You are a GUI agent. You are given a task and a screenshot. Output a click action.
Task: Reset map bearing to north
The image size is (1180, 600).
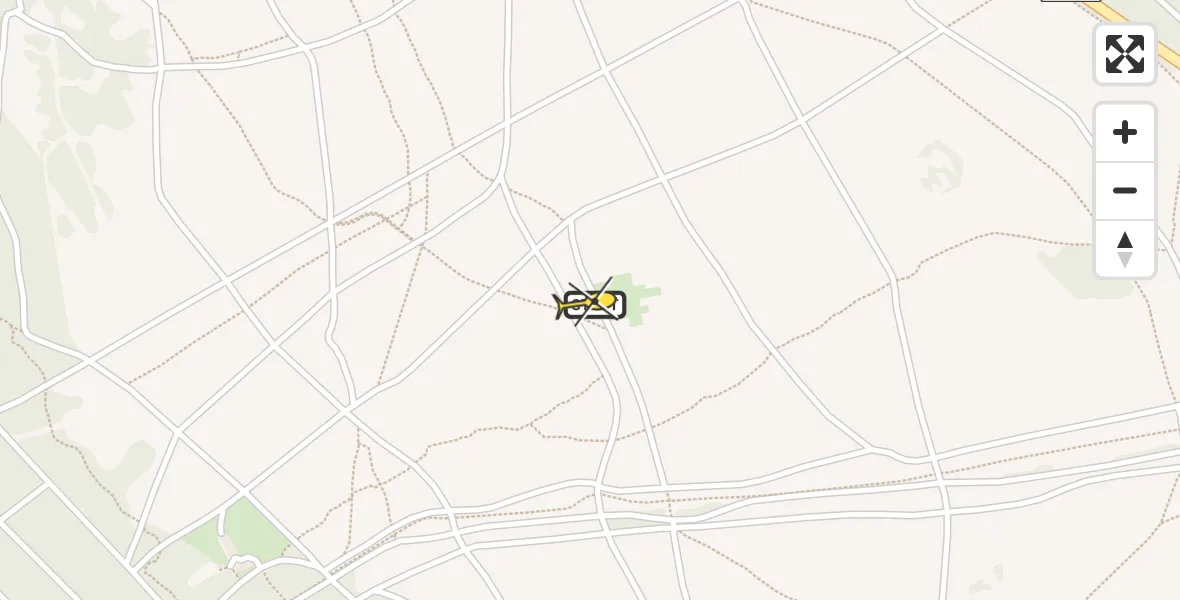coord(1124,249)
